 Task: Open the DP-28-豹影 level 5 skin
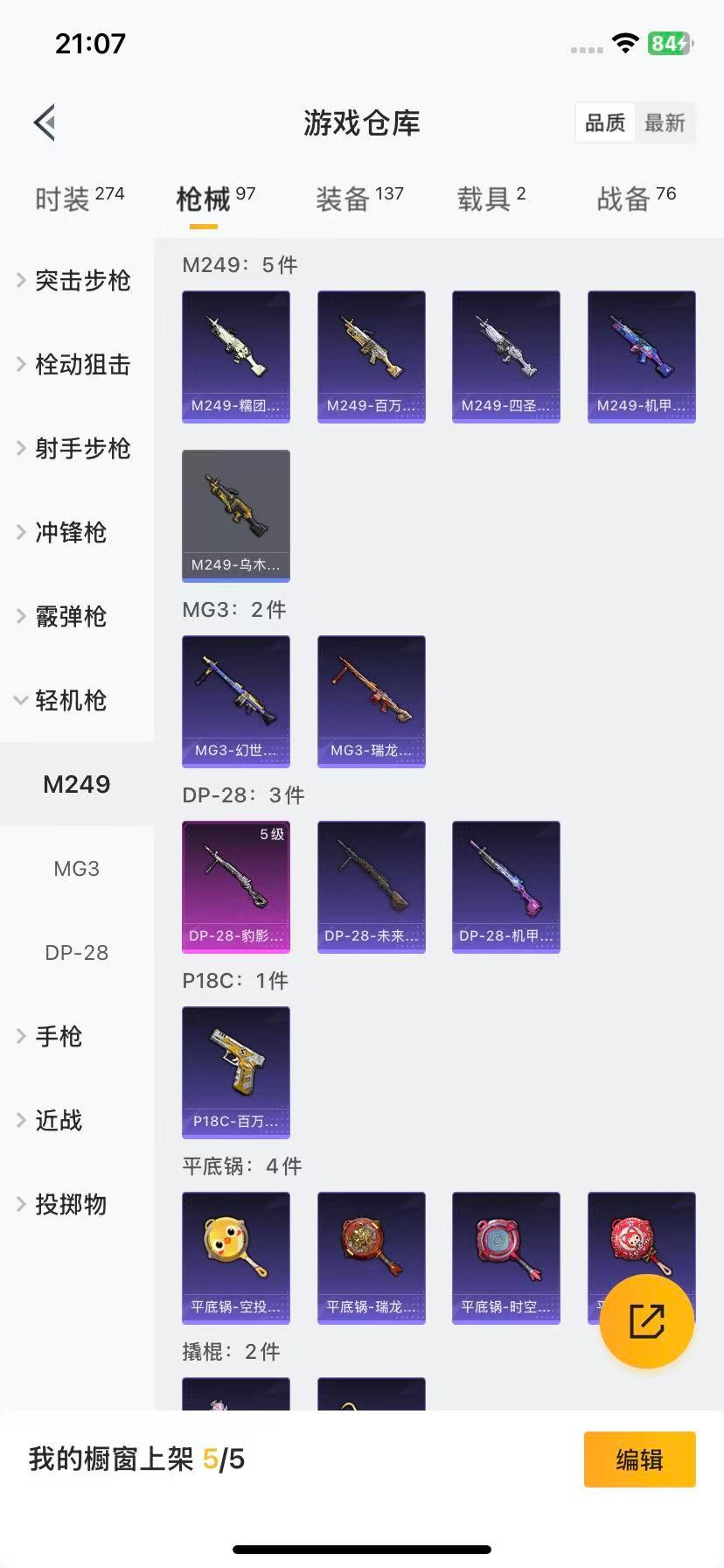point(236,886)
